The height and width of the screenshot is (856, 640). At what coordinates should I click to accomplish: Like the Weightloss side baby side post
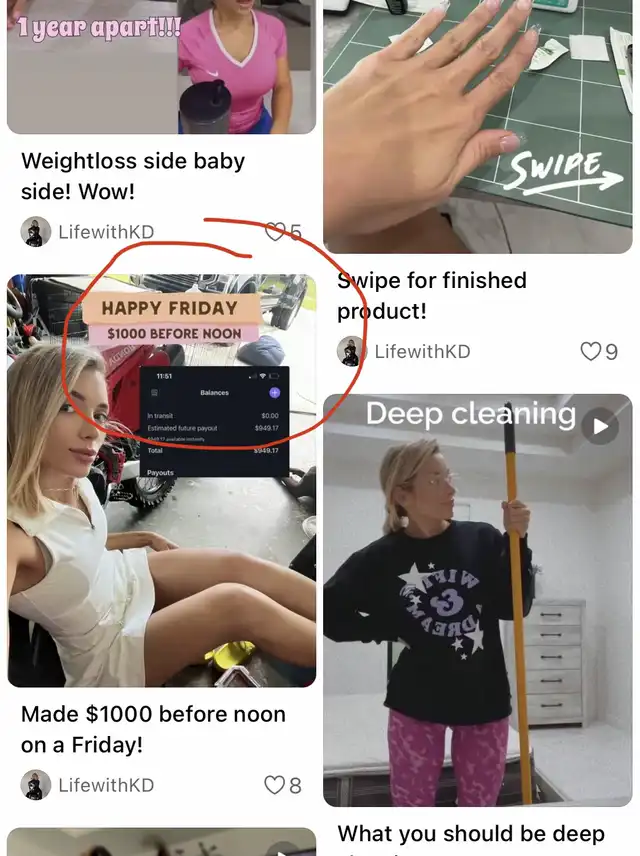point(275,232)
